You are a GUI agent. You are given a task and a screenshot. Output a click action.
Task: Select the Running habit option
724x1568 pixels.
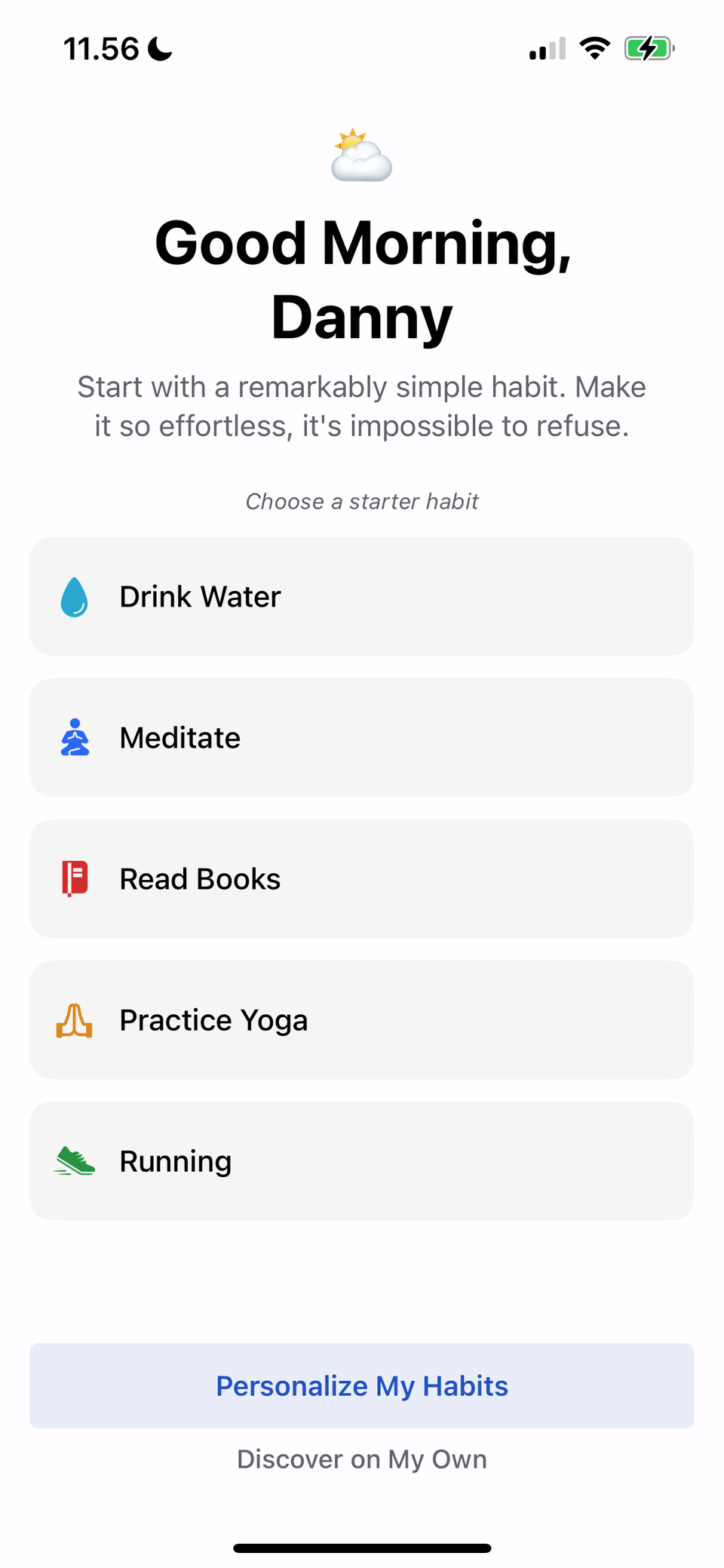click(361, 1161)
